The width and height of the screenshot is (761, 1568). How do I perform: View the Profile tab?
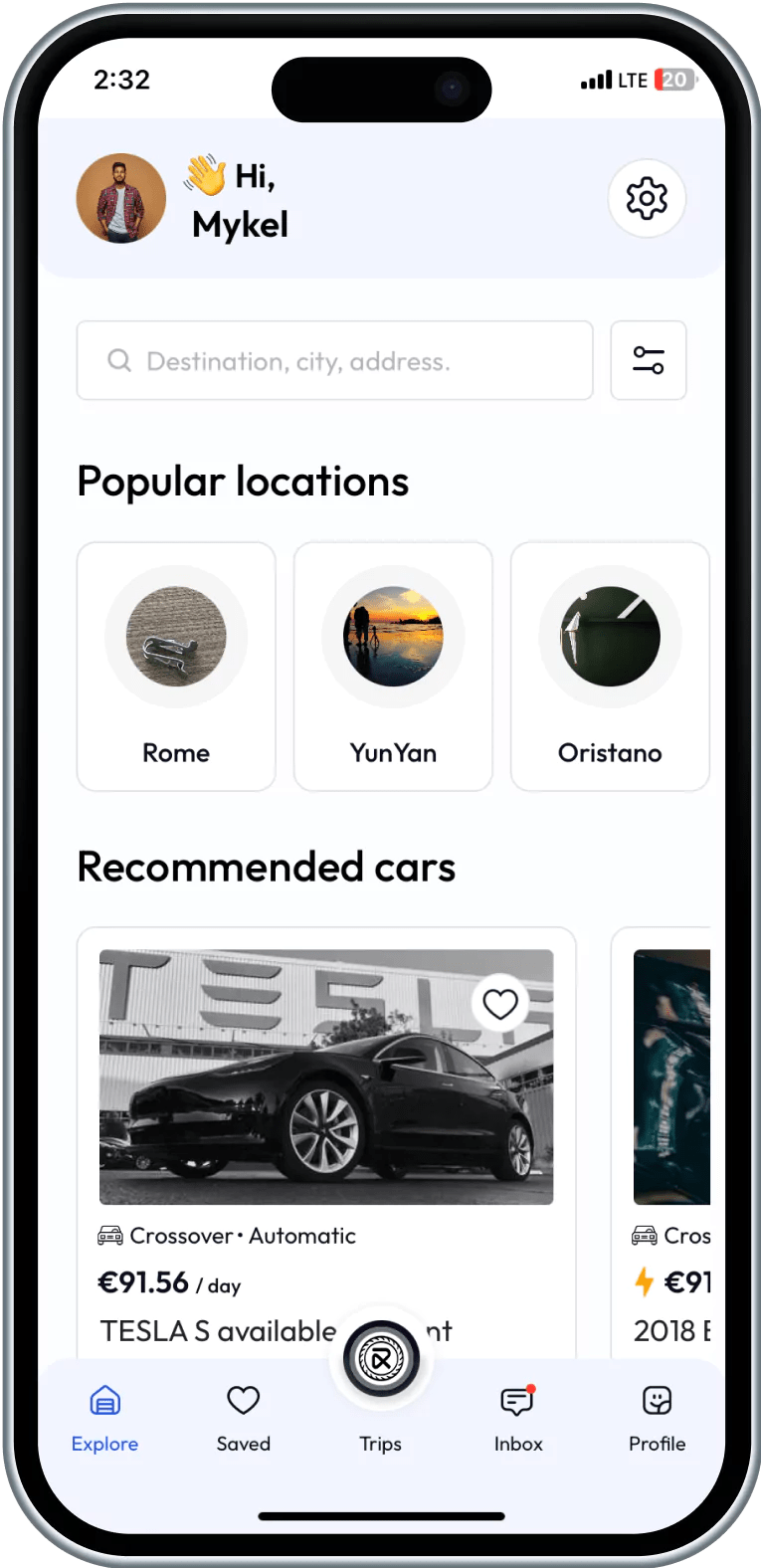[657, 1419]
